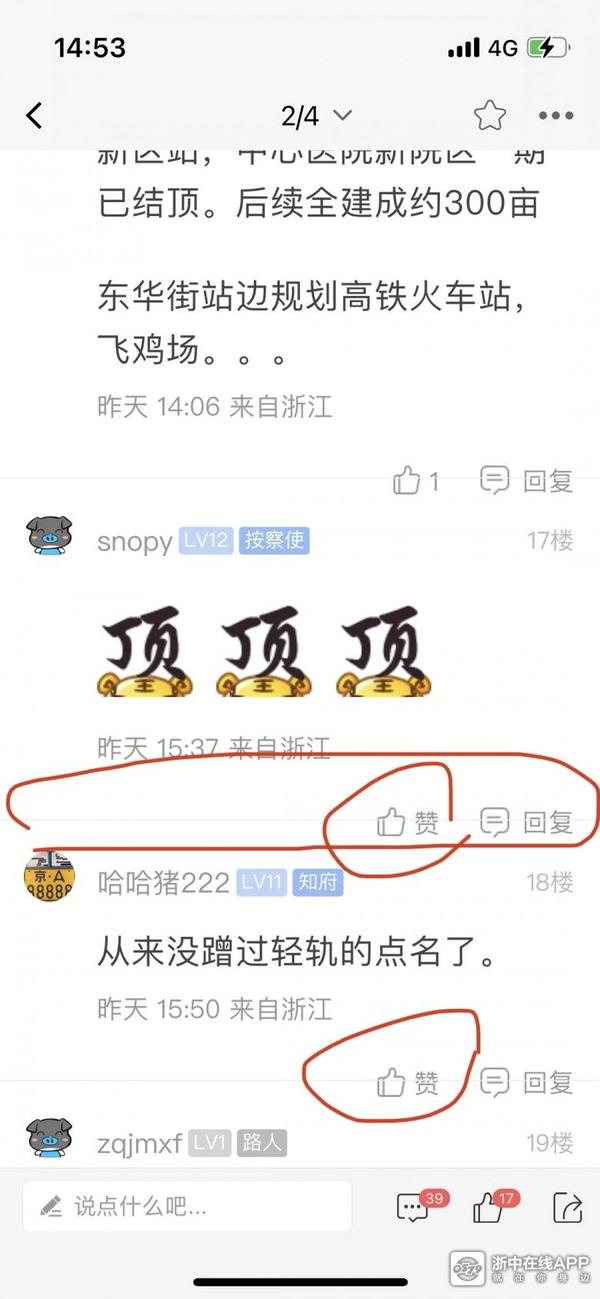
Task: Like 哈哈猪222's comment
Action: (x=408, y=1082)
